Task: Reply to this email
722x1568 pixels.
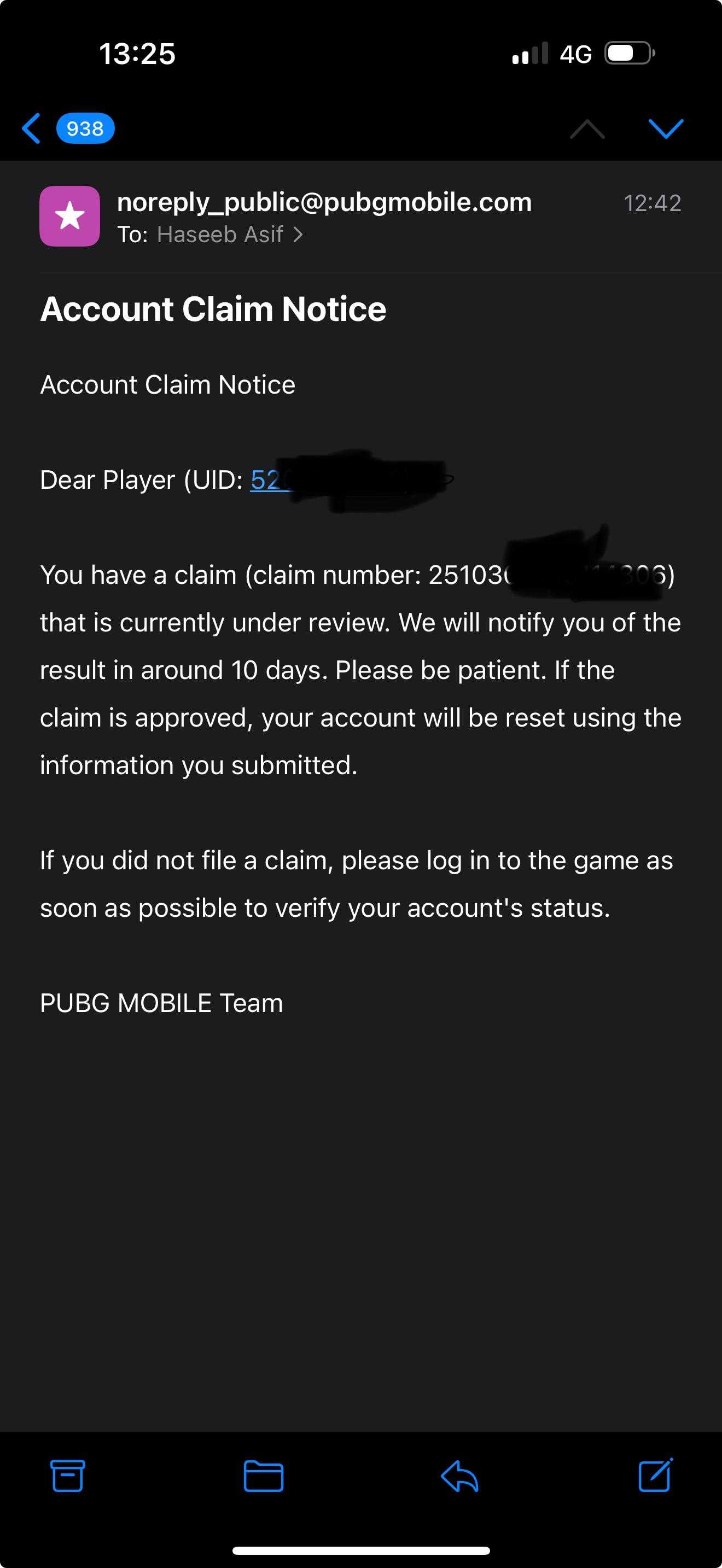Action: coord(459,1476)
